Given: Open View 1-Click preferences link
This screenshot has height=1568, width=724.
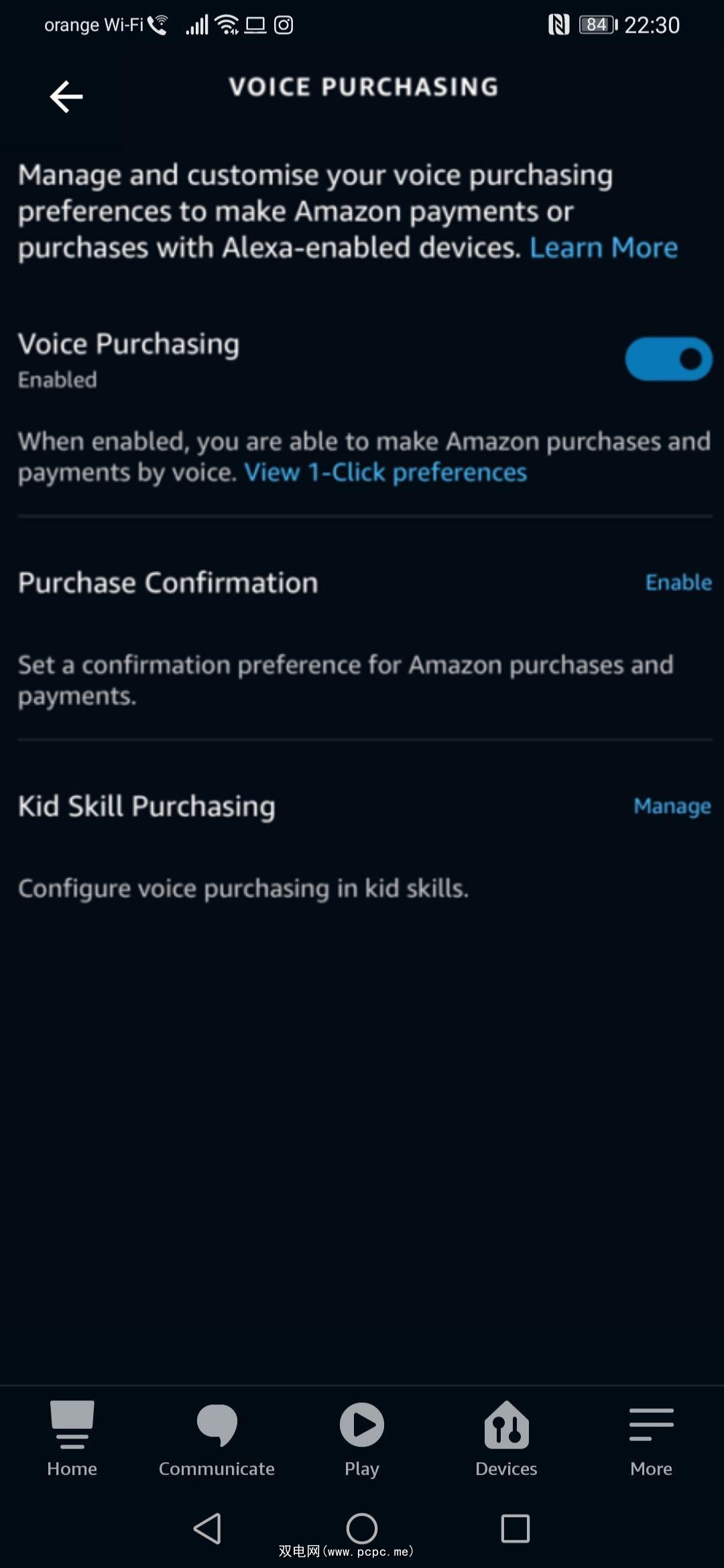Looking at the screenshot, I should [x=385, y=473].
